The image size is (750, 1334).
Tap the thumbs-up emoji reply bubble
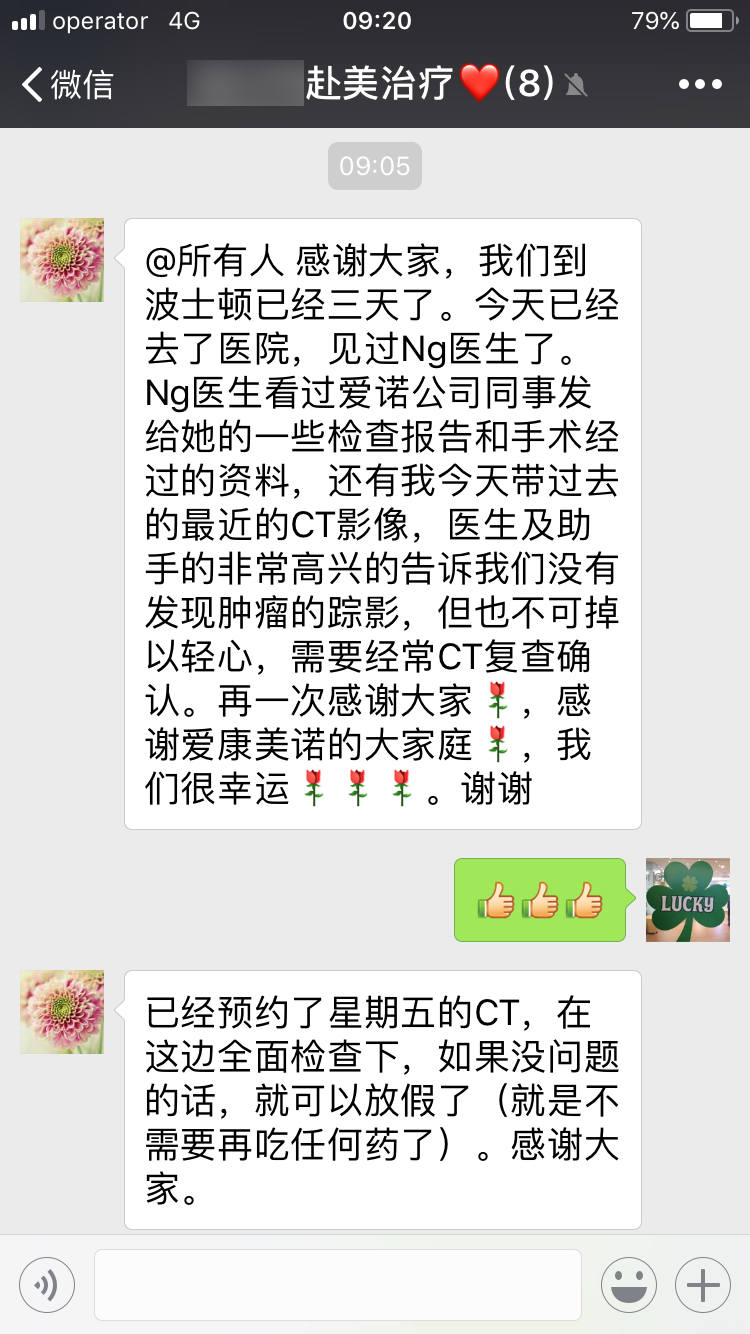tap(539, 899)
